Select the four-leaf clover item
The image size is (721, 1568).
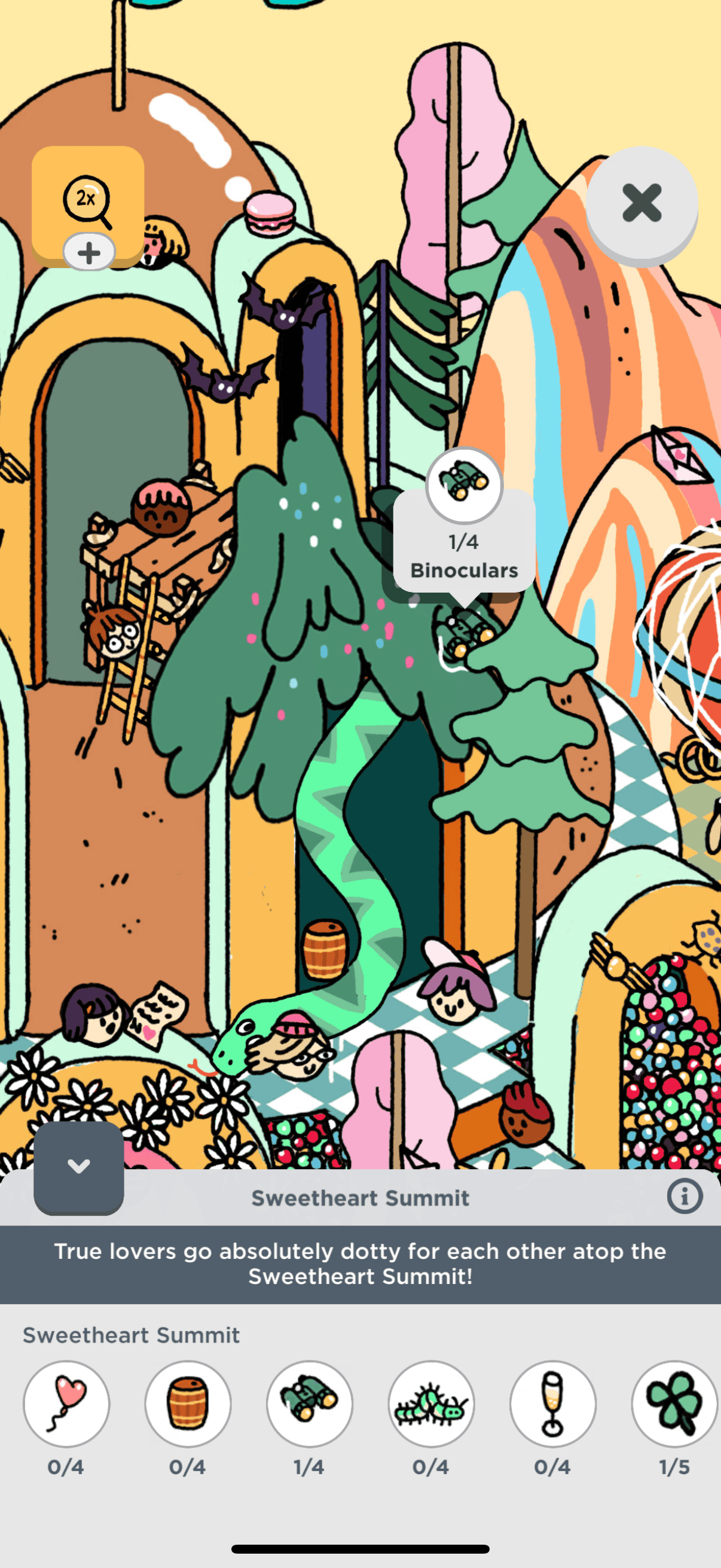pyautogui.click(x=675, y=1403)
